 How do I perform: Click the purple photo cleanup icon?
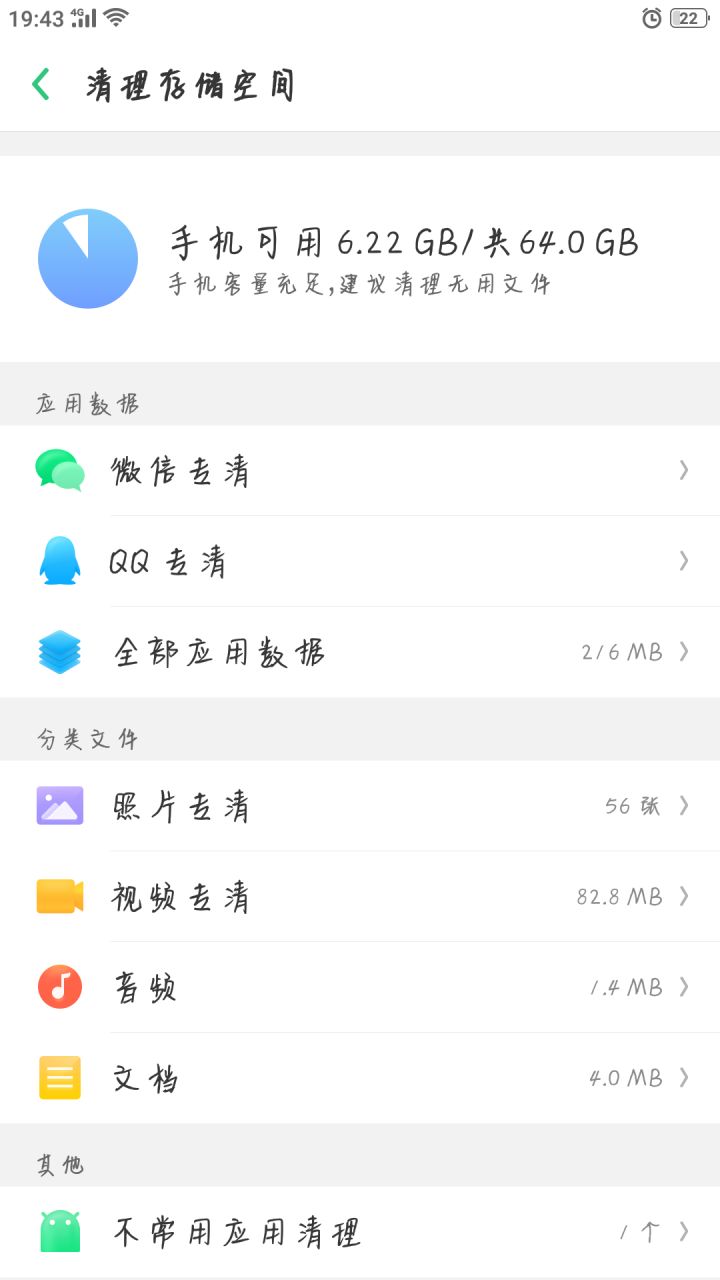60,805
